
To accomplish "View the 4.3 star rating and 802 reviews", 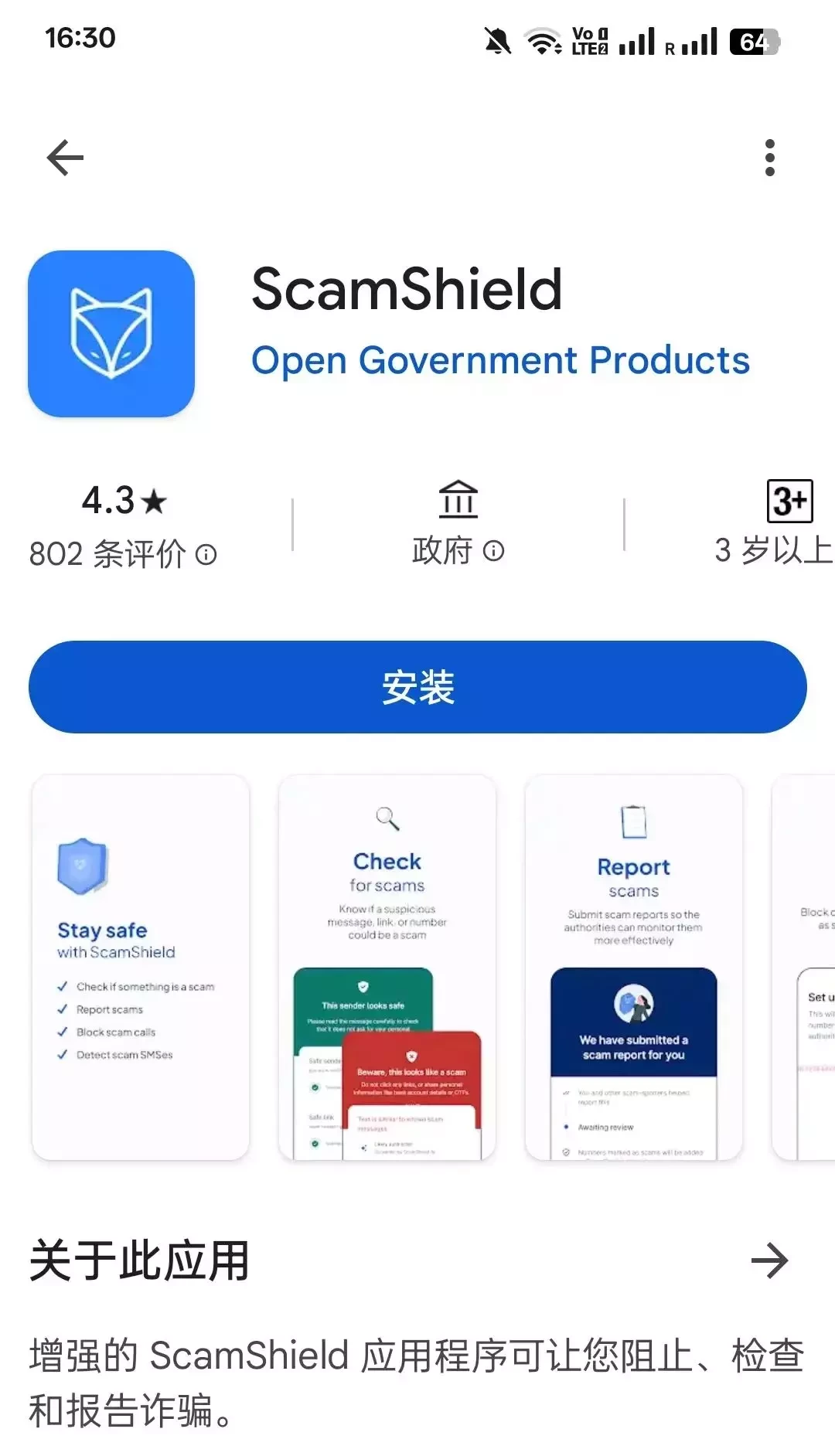I will coord(124,526).
